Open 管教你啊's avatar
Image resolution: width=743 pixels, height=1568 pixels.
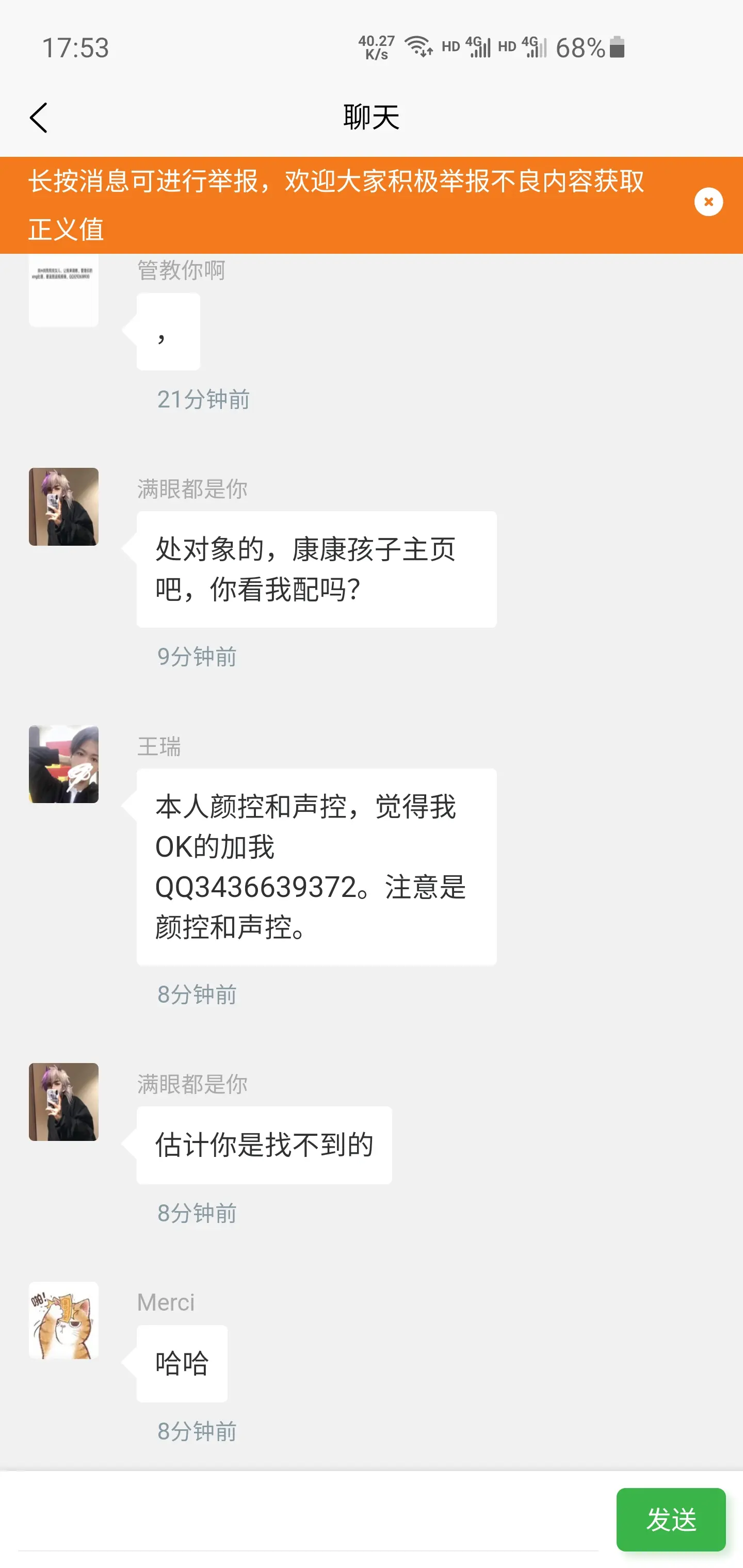tap(64, 292)
